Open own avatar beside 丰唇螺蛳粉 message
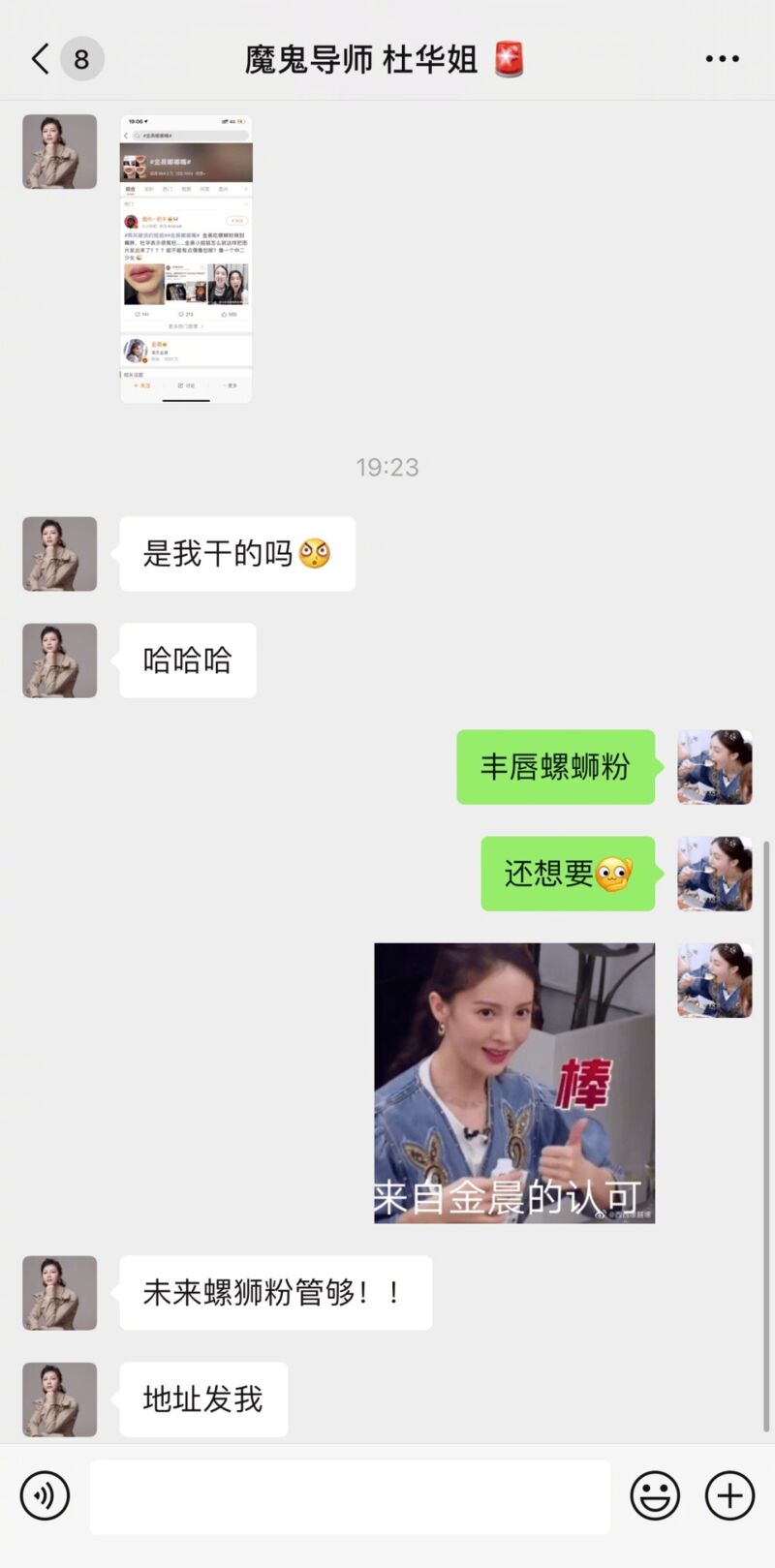775x1568 pixels. 714,767
